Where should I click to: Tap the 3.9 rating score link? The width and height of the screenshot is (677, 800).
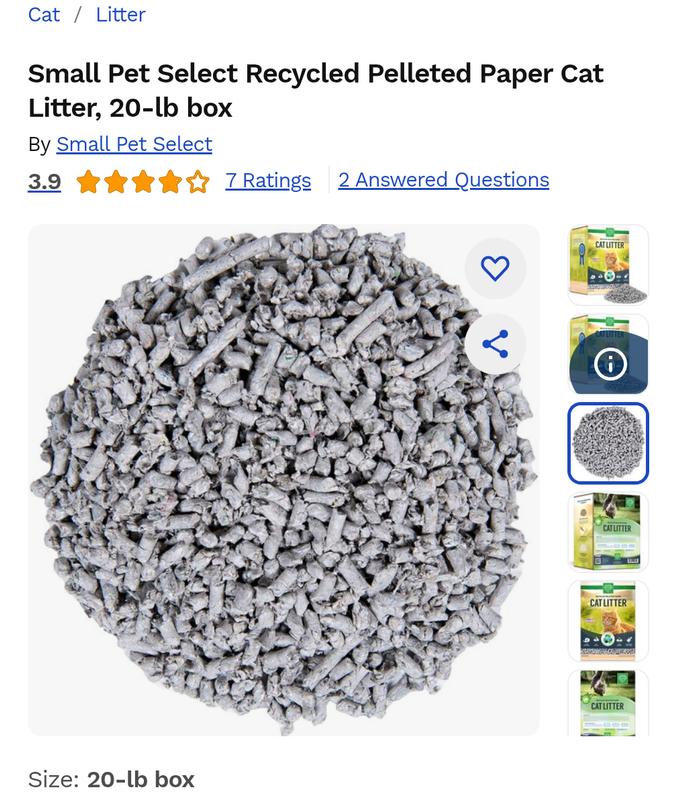[44, 181]
